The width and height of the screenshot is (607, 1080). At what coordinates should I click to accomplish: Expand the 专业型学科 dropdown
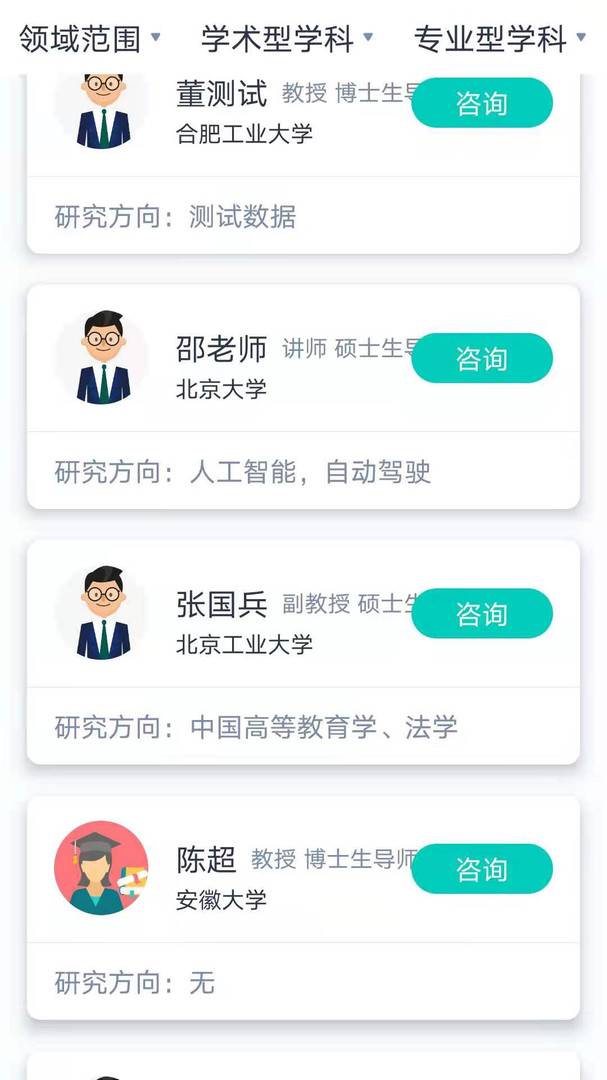[500, 39]
